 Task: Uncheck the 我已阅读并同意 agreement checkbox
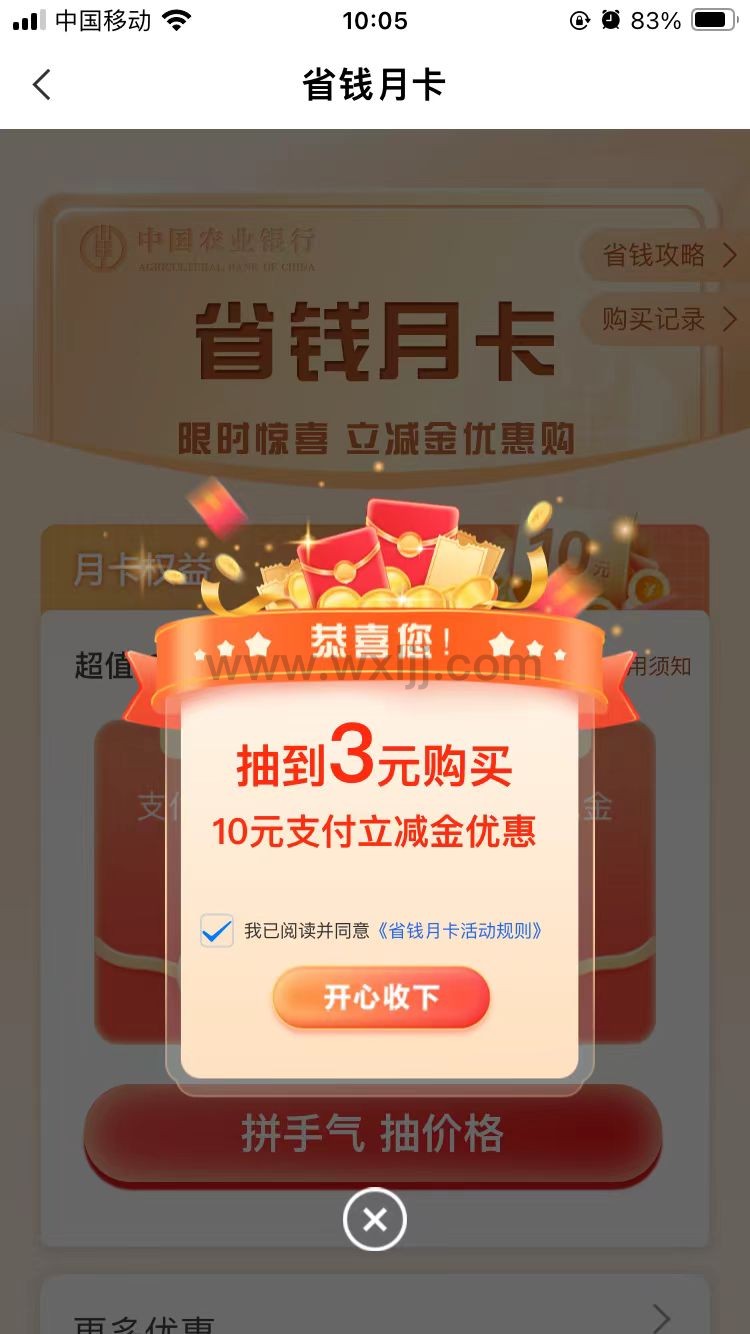(x=216, y=931)
